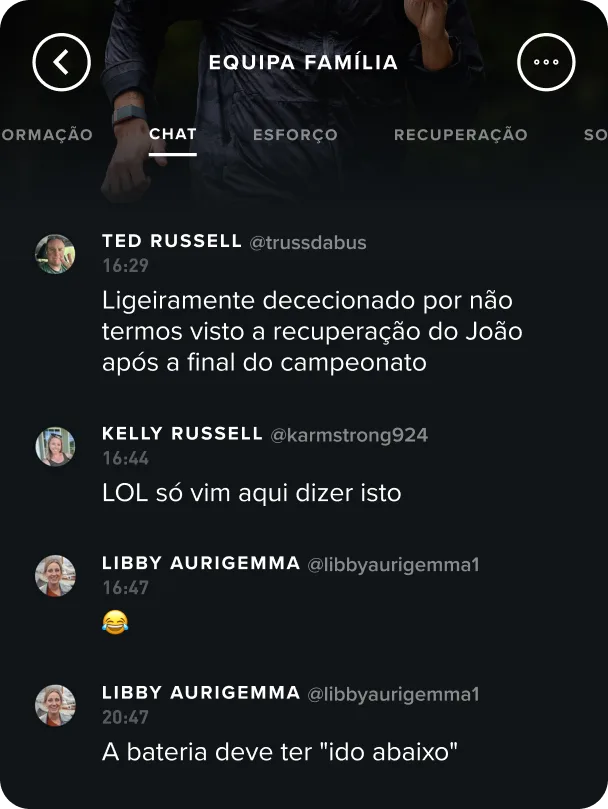Open the three-dot options menu
Screen dimensions: 608x809
click(546, 62)
